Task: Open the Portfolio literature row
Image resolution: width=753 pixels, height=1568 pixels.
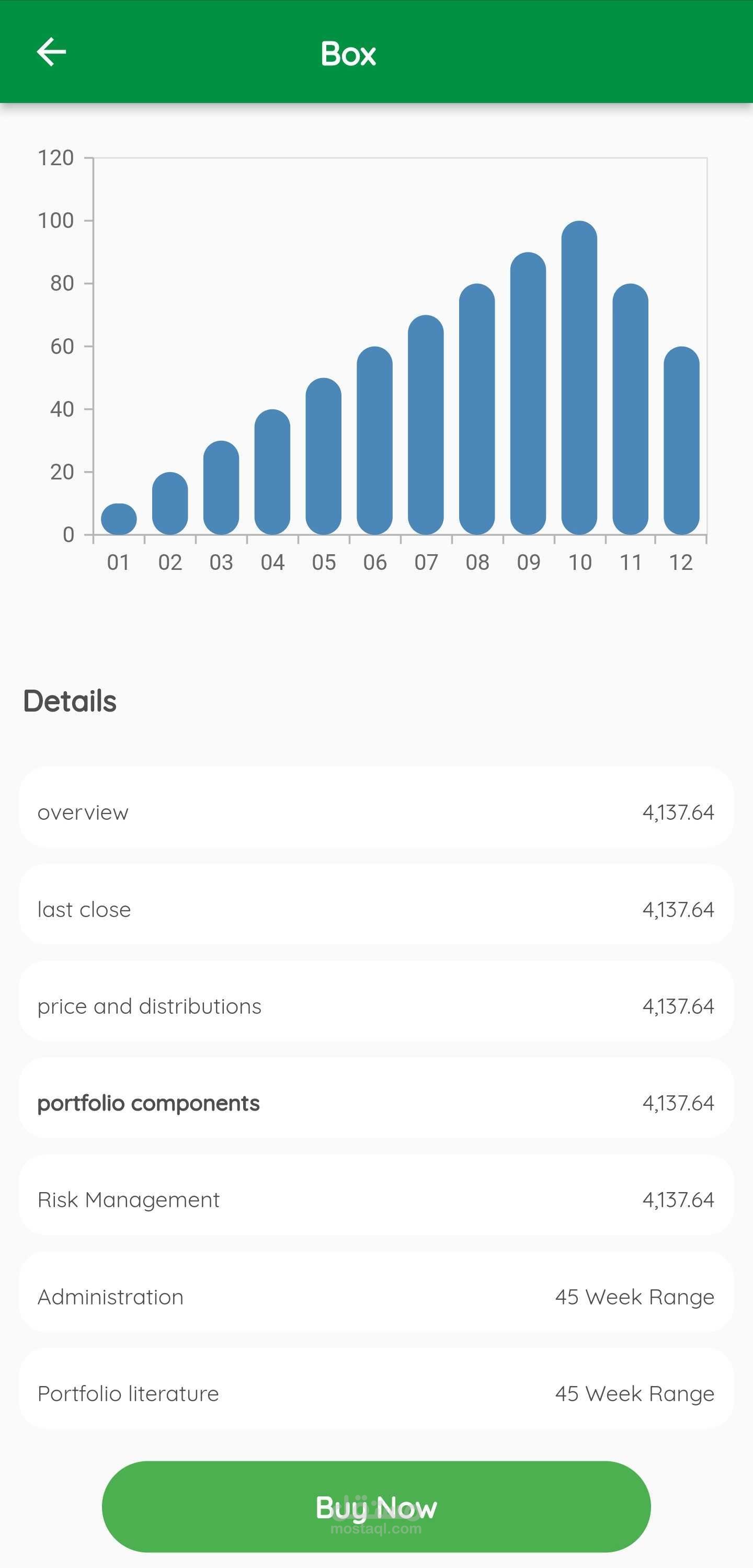Action: (376, 1393)
